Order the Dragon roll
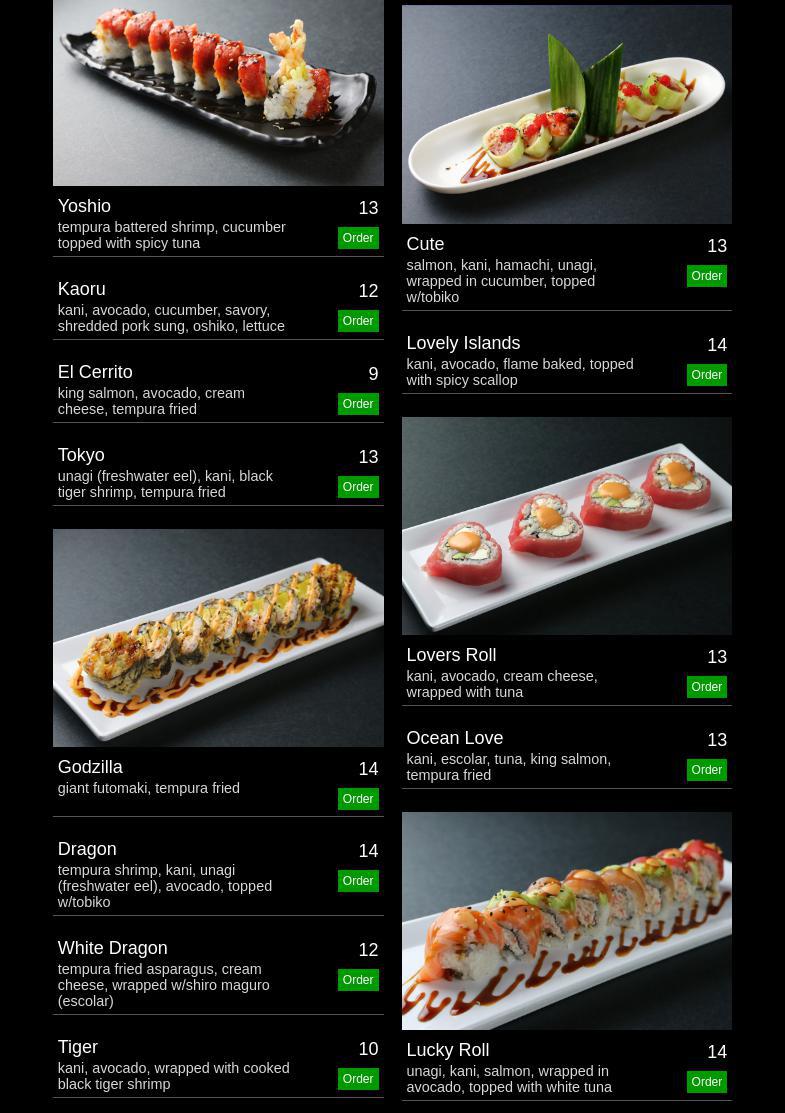 pyautogui.click(x=357, y=881)
